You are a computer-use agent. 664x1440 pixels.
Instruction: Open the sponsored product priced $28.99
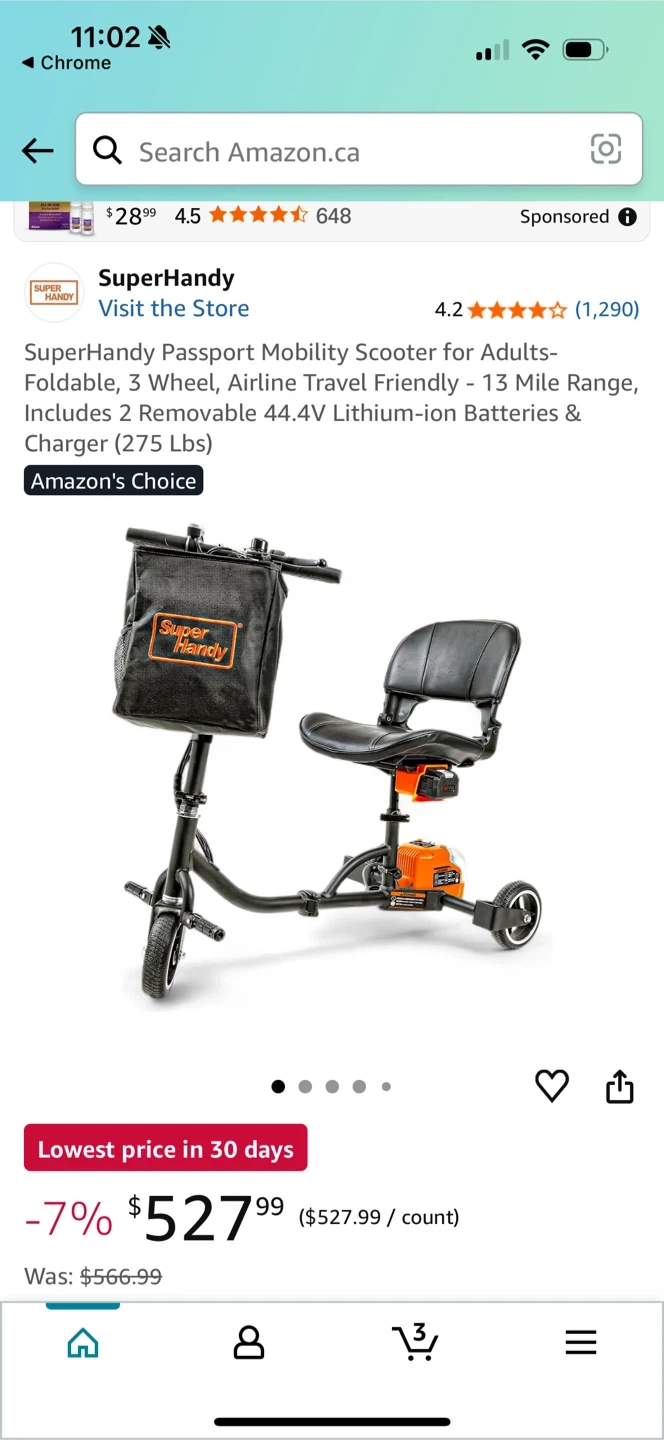coord(130,216)
